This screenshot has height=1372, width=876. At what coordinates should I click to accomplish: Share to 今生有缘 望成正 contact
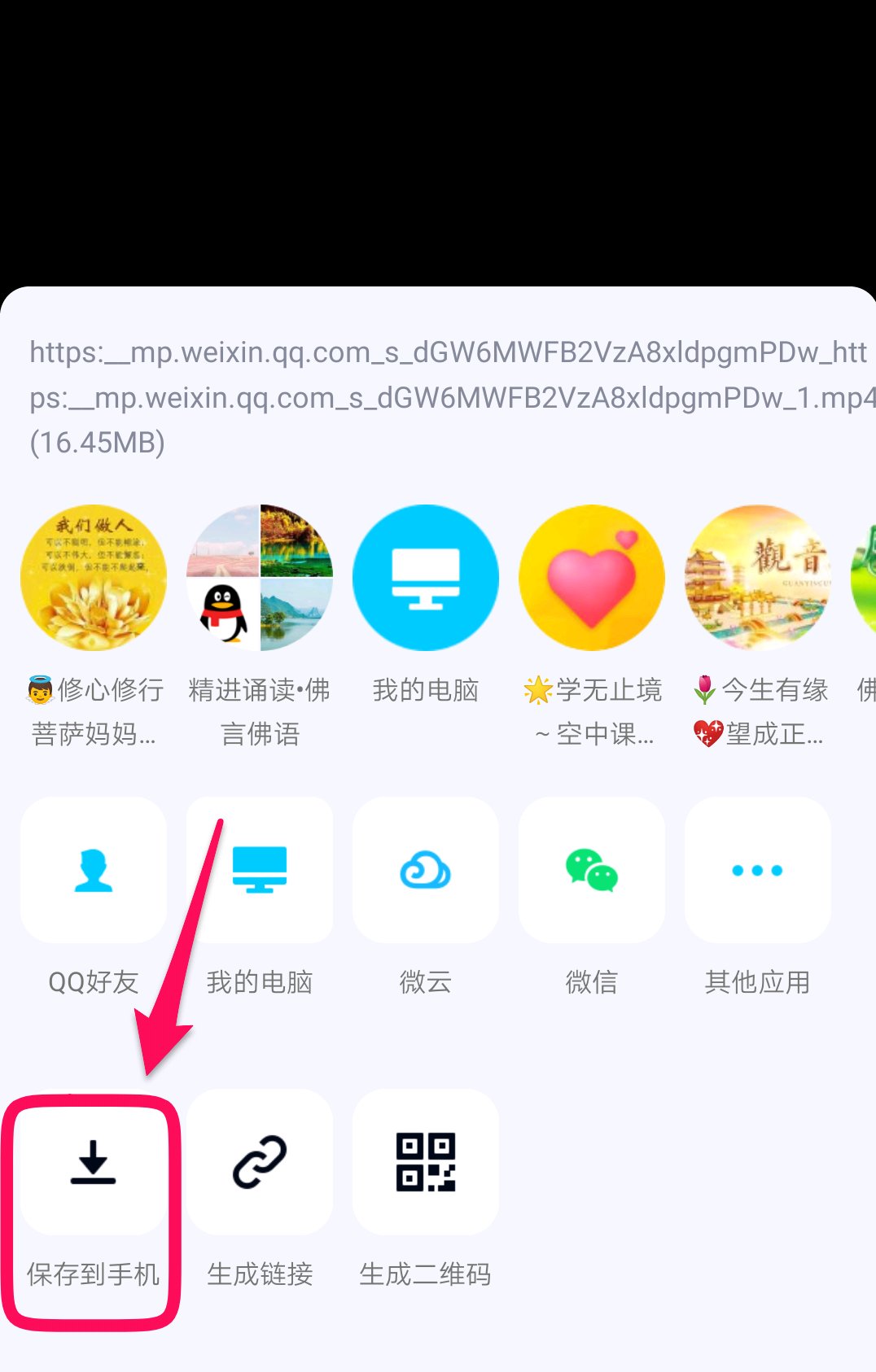[x=758, y=578]
